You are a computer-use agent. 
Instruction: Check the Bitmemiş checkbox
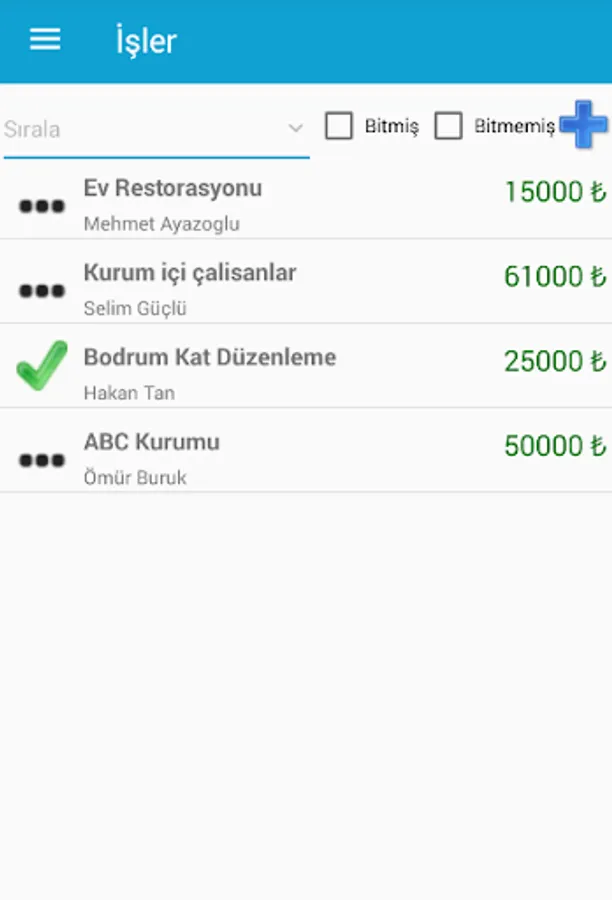[x=448, y=127]
